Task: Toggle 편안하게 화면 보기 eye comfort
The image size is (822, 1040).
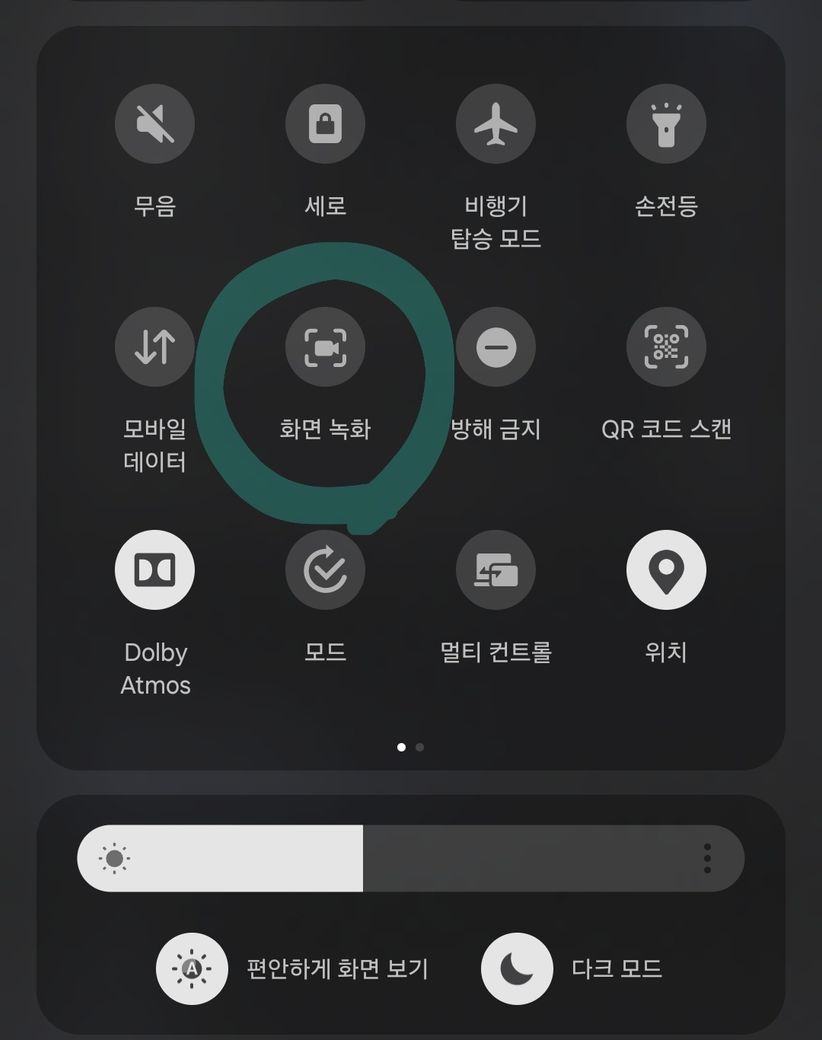Action: (x=192, y=968)
